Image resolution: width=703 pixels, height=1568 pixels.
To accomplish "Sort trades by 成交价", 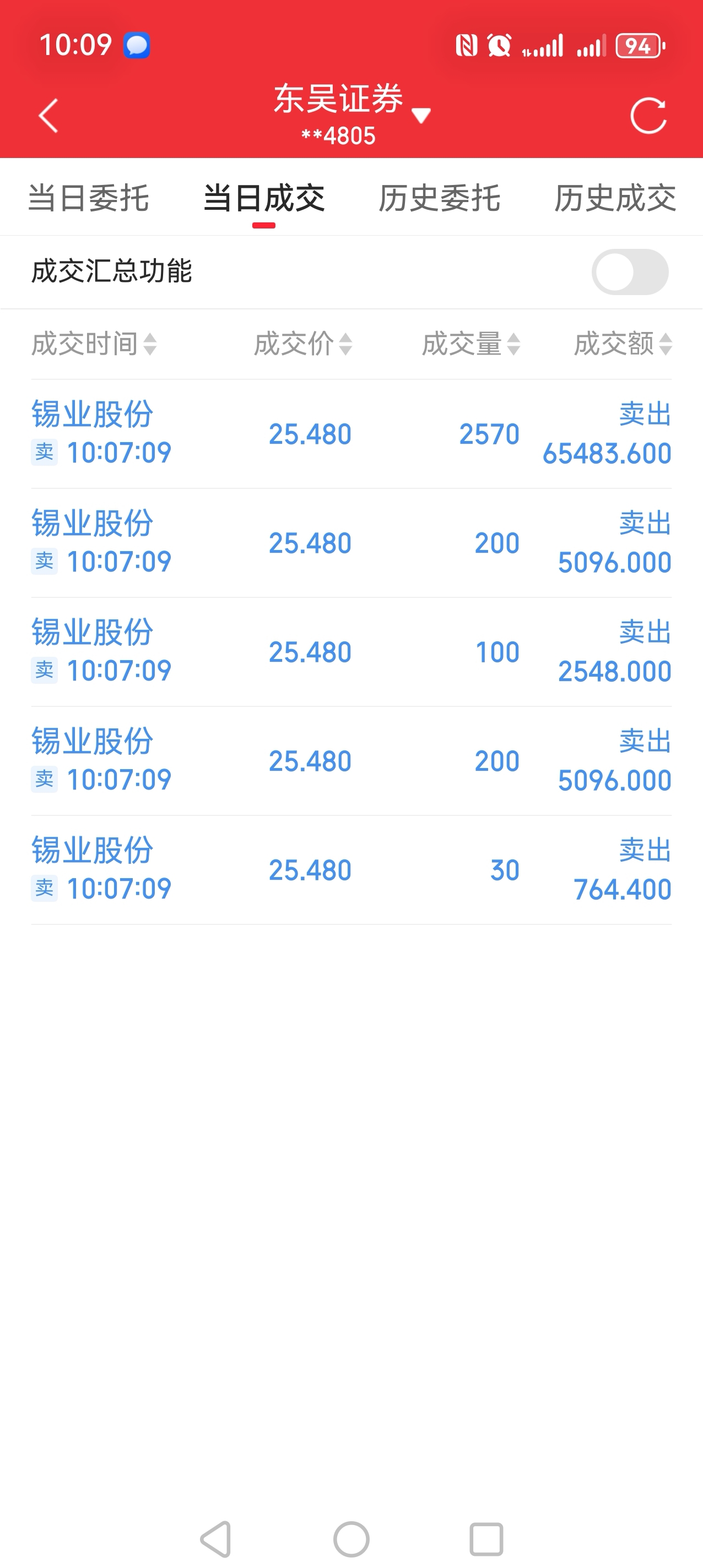I will point(303,344).
